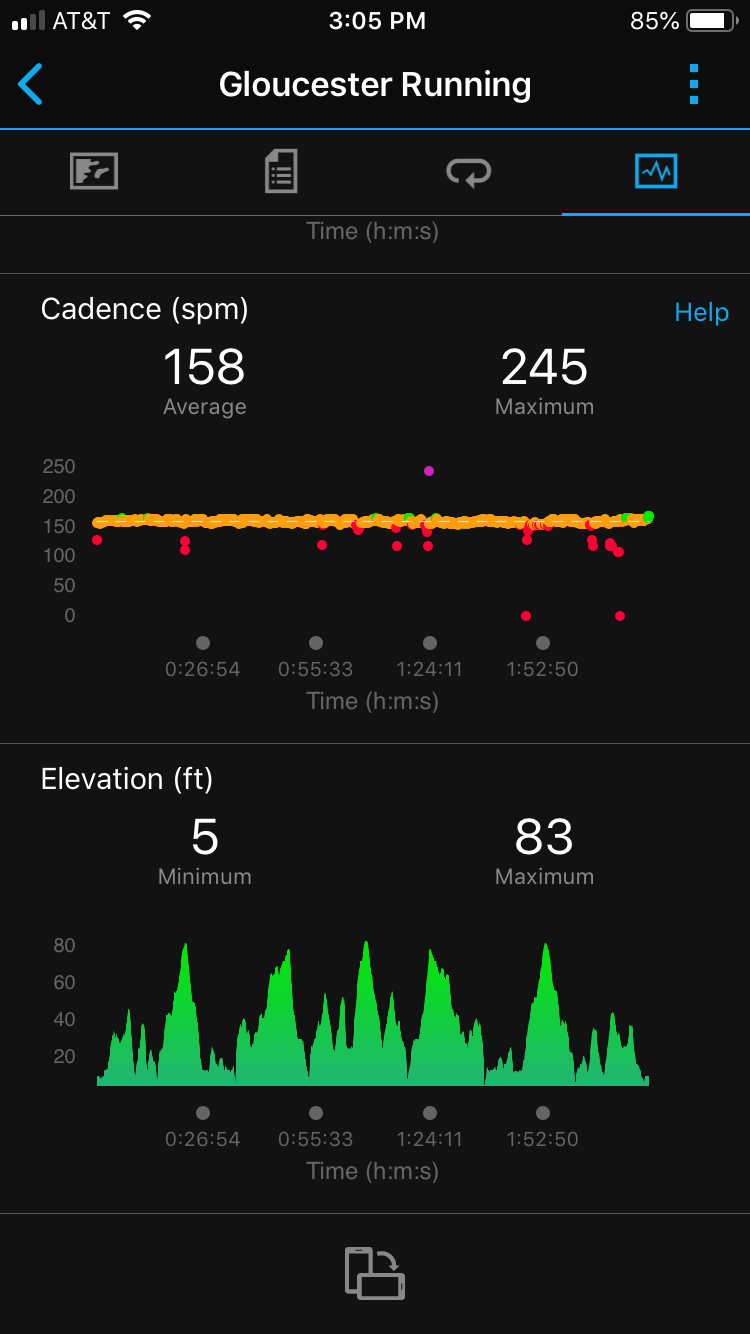Viewport: 750px width, 1334px height.
Task: Switch to the activity map overview tab
Action: tap(94, 171)
